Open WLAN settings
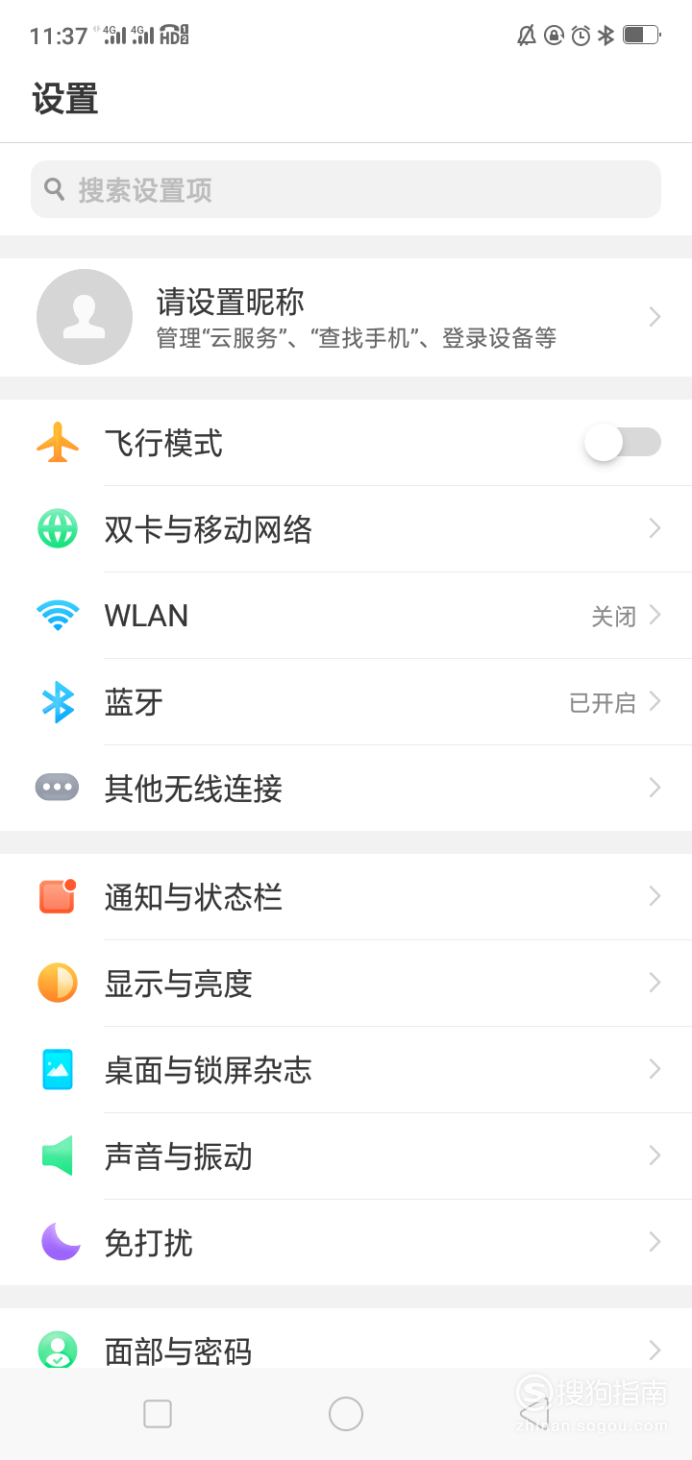The height and width of the screenshot is (1460, 692). (x=346, y=615)
